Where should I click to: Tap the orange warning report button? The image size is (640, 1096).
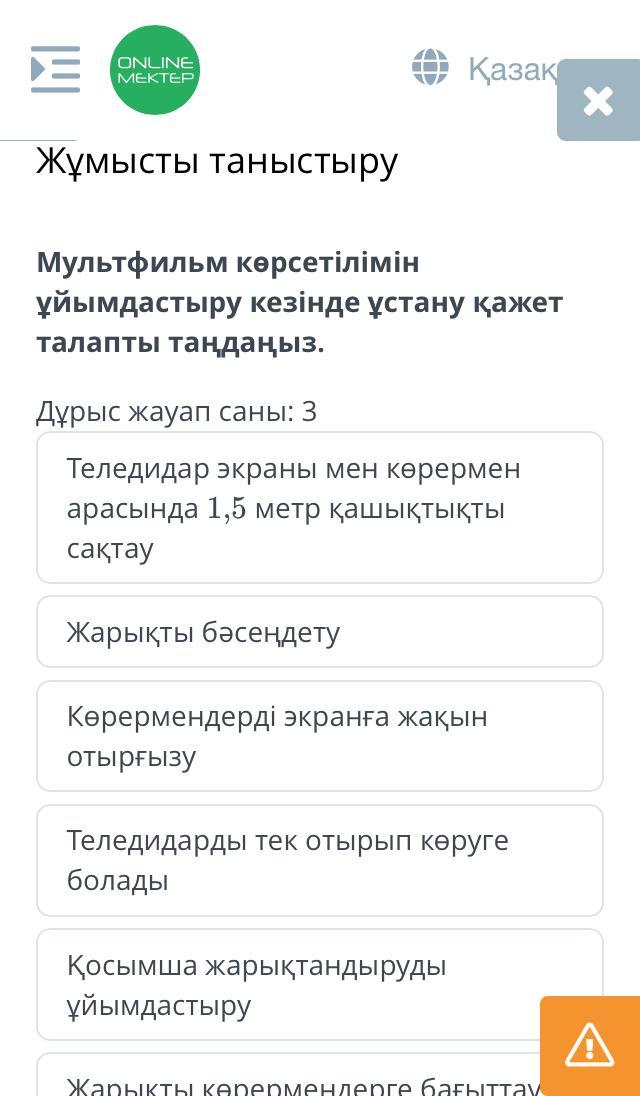pos(590,1046)
